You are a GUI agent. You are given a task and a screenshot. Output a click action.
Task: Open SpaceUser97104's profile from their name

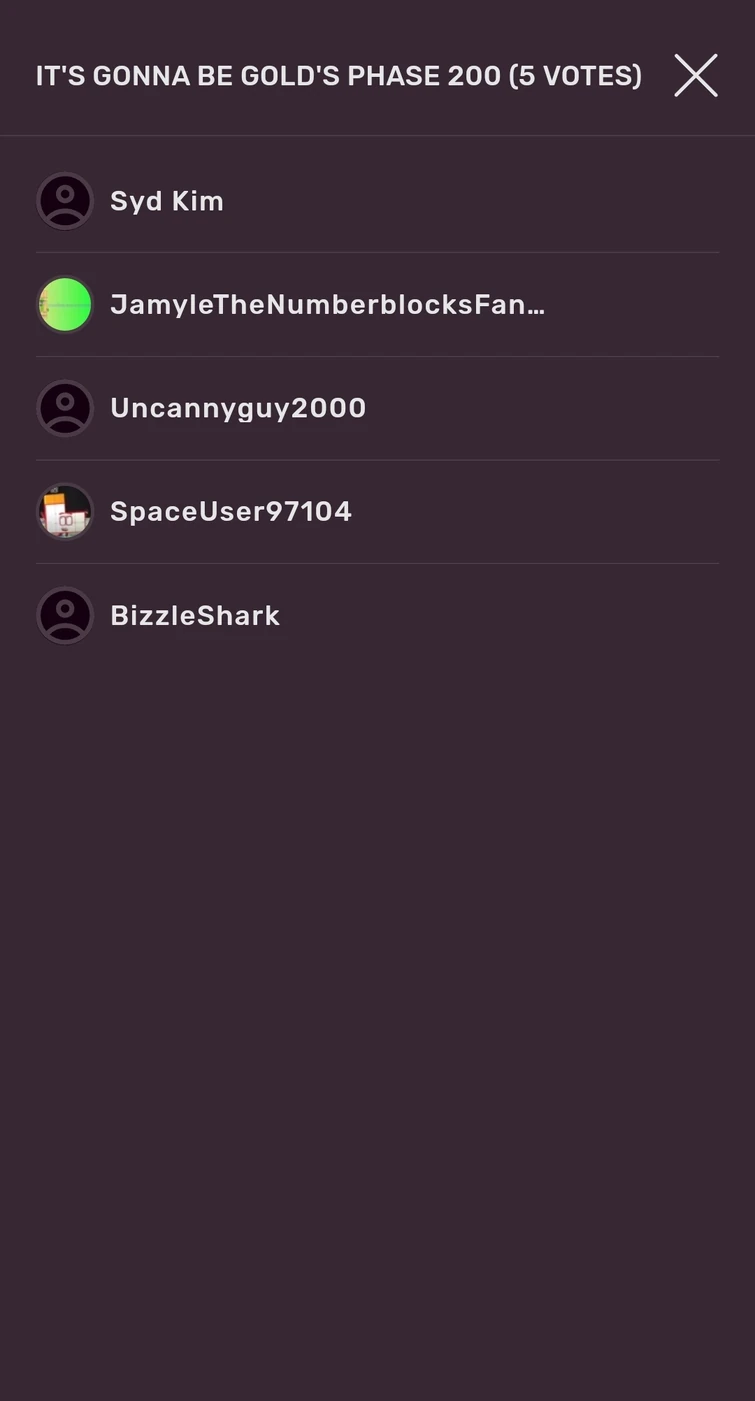point(231,511)
